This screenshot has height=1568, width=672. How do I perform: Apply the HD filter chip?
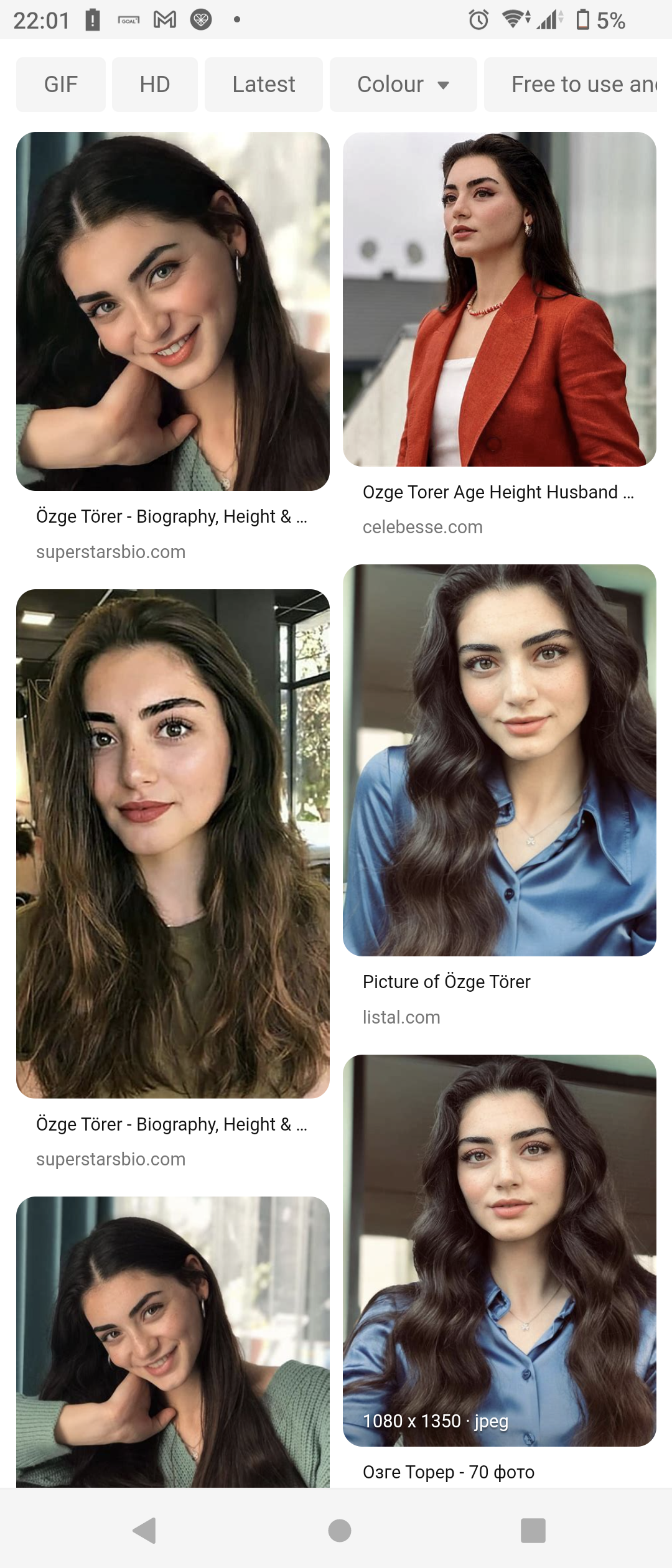pyautogui.click(x=155, y=85)
